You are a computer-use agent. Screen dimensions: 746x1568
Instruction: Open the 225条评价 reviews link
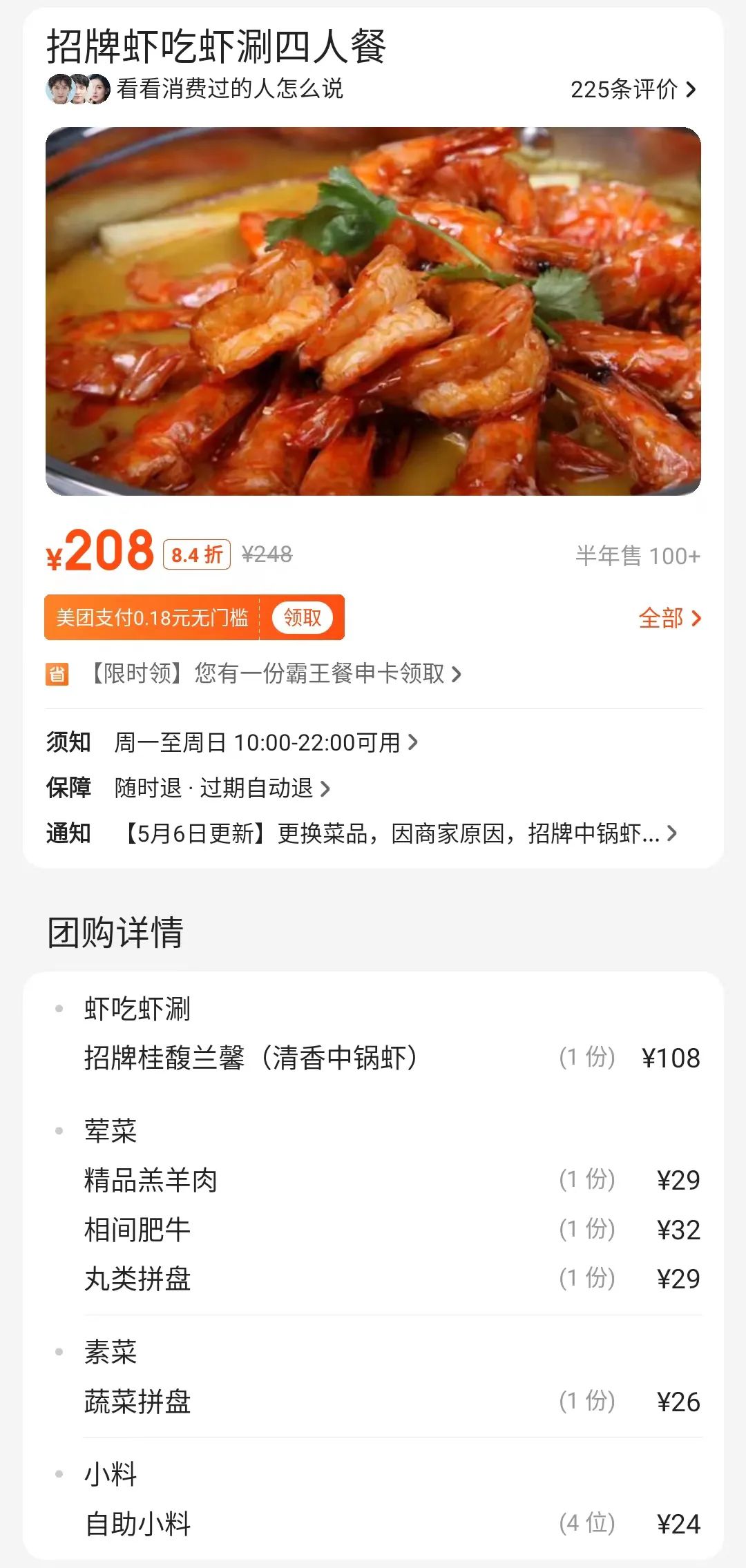pos(632,89)
